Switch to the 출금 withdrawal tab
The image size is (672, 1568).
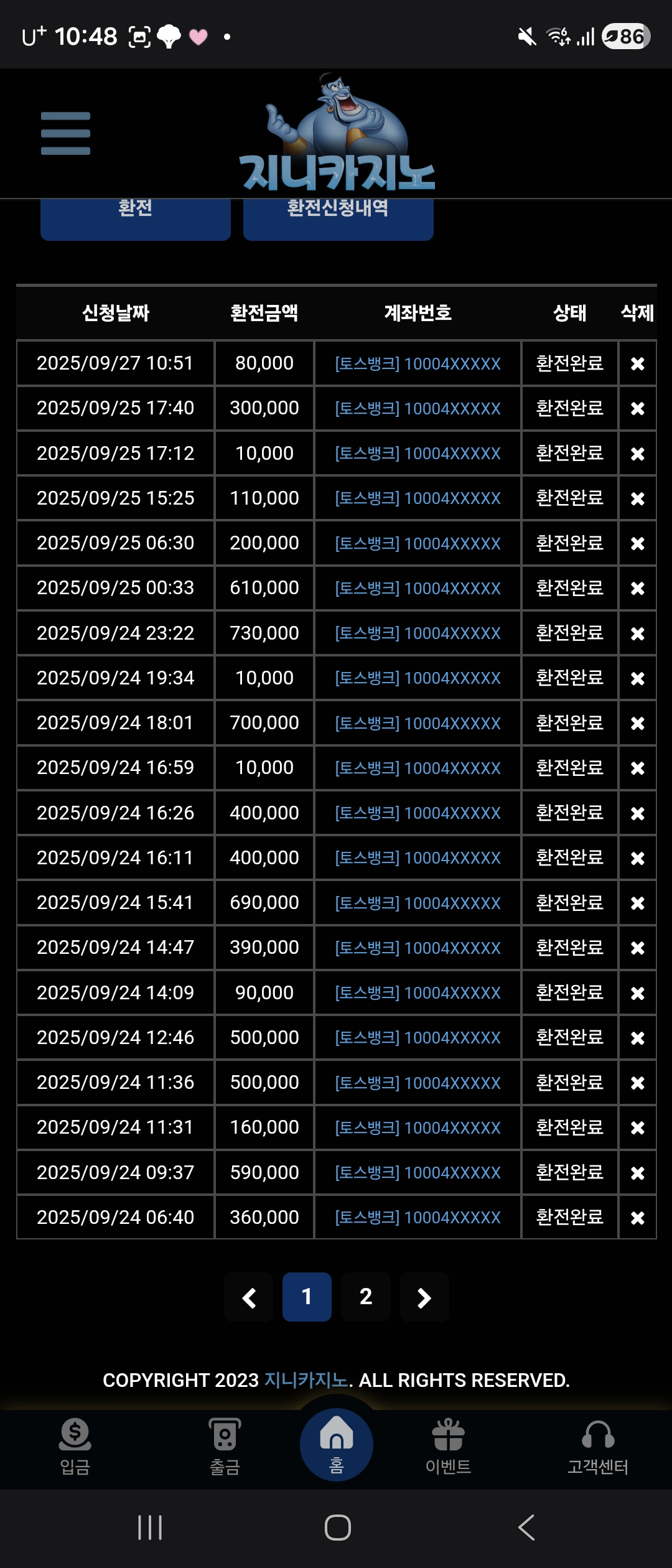coord(225,1447)
